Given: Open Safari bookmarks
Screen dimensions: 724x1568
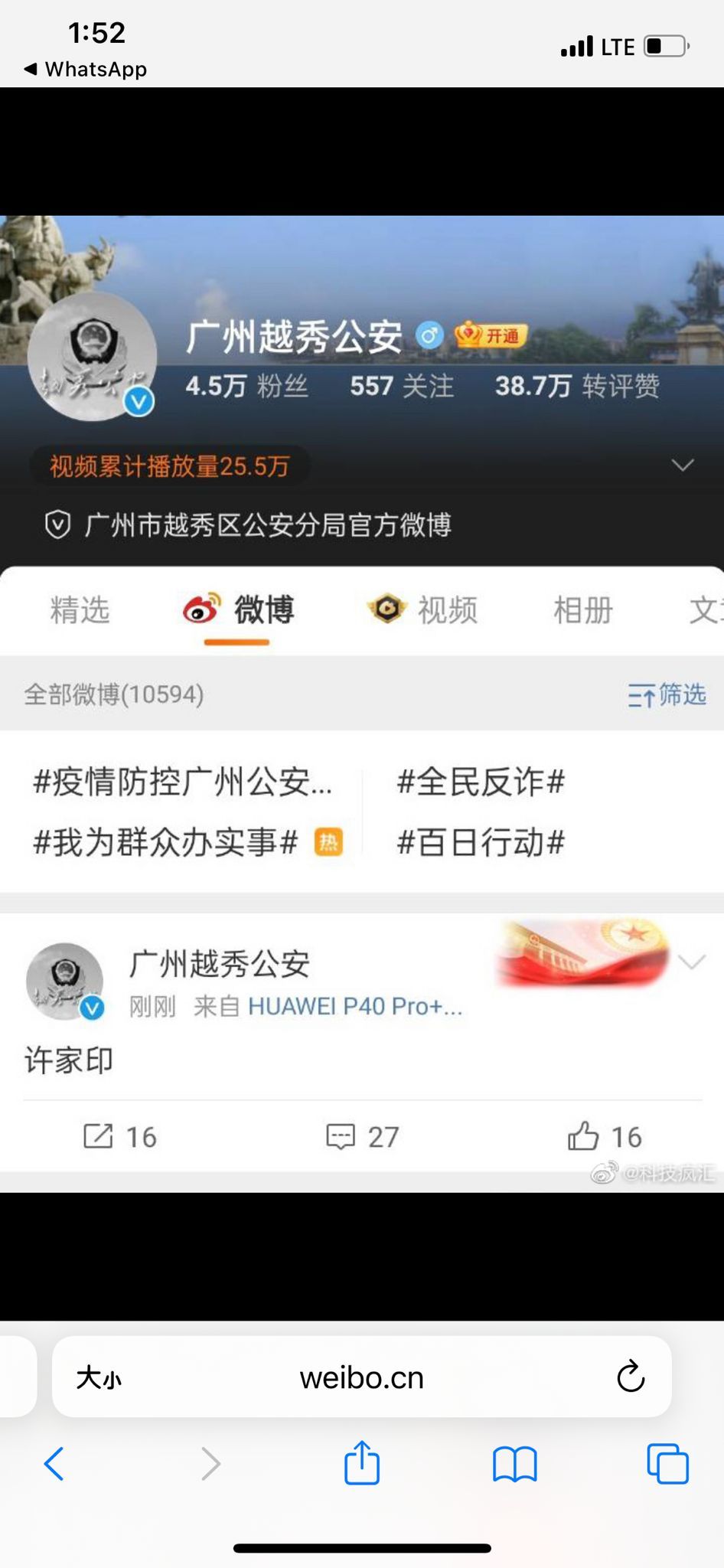Looking at the screenshot, I should click(x=514, y=1464).
